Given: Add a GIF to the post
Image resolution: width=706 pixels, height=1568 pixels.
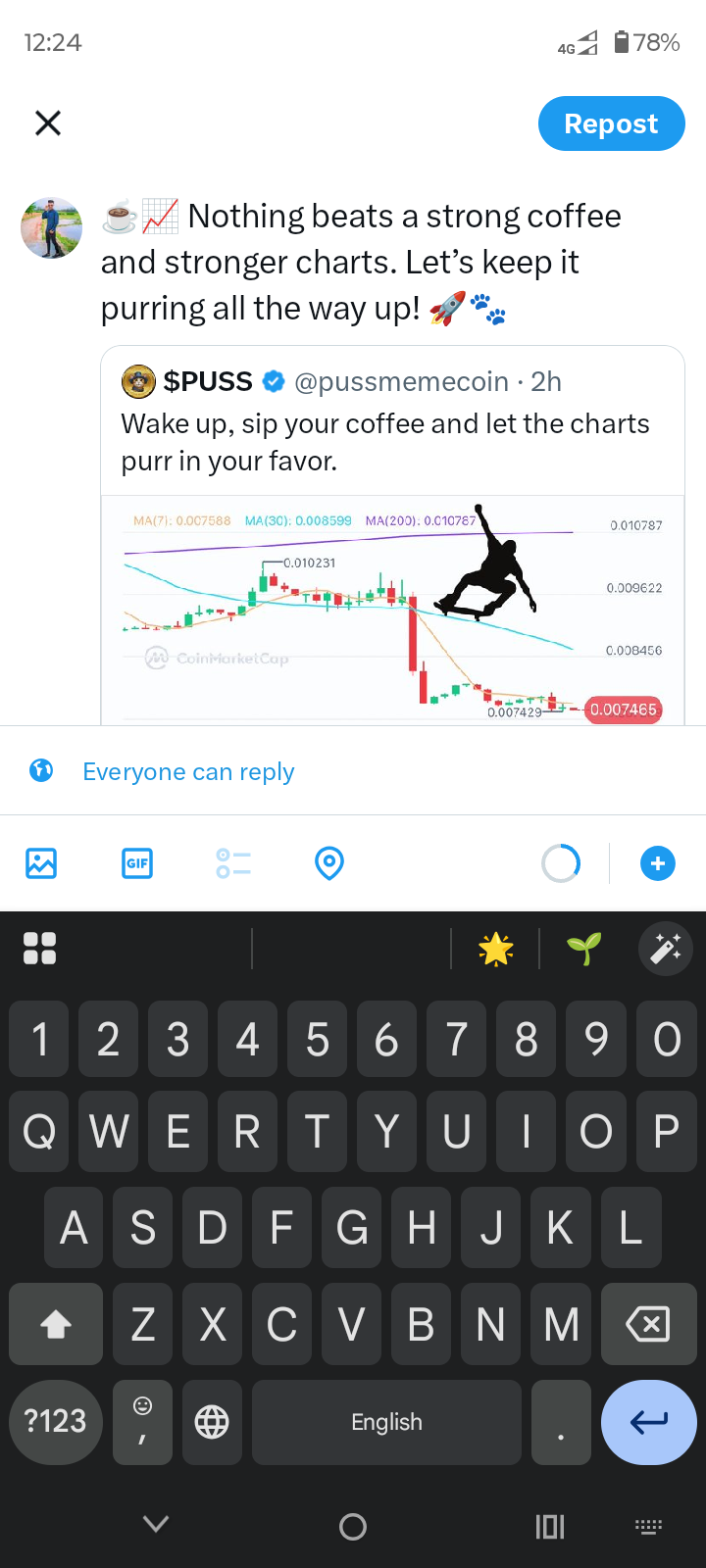Looking at the screenshot, I should [137, 863].
